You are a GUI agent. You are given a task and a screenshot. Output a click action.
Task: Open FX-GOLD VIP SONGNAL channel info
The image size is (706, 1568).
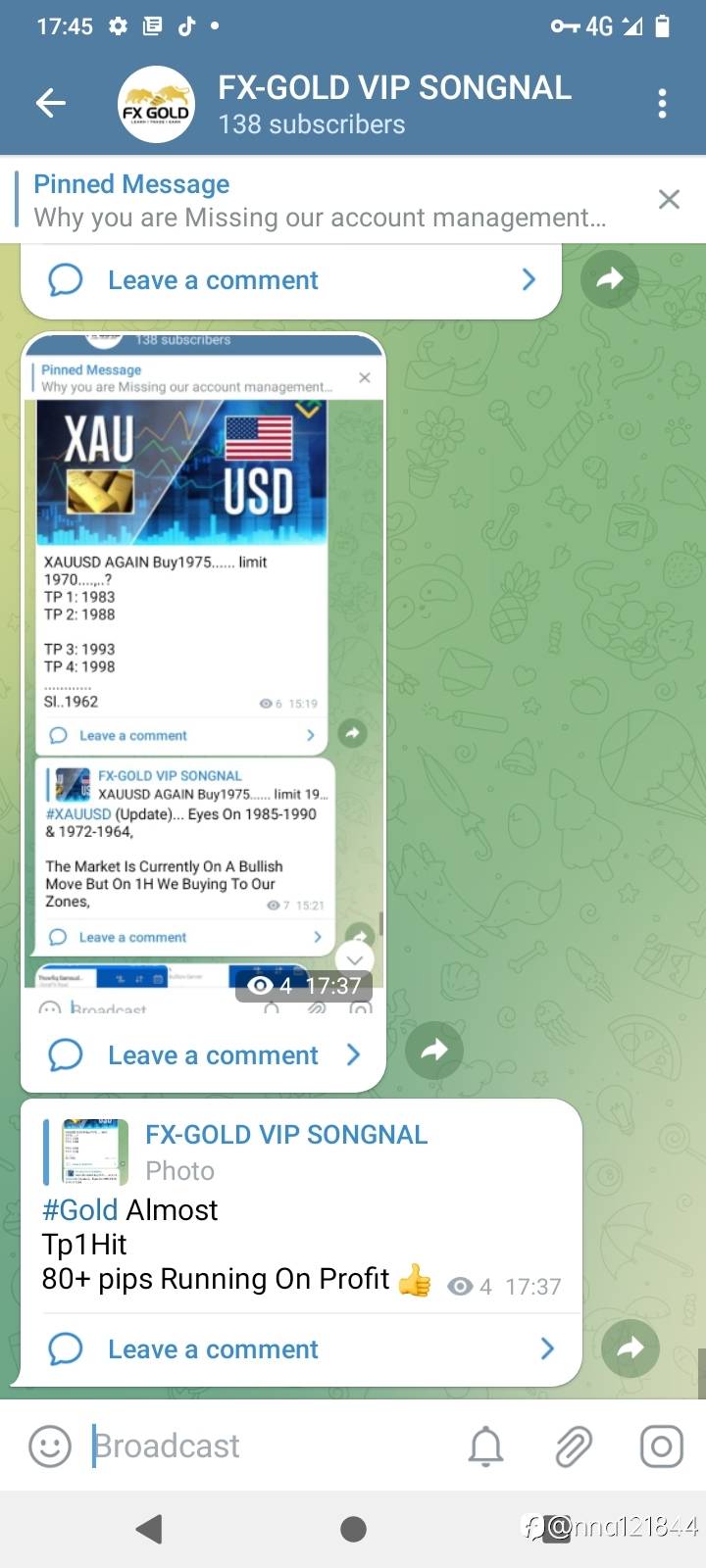[x=392, y=104]
